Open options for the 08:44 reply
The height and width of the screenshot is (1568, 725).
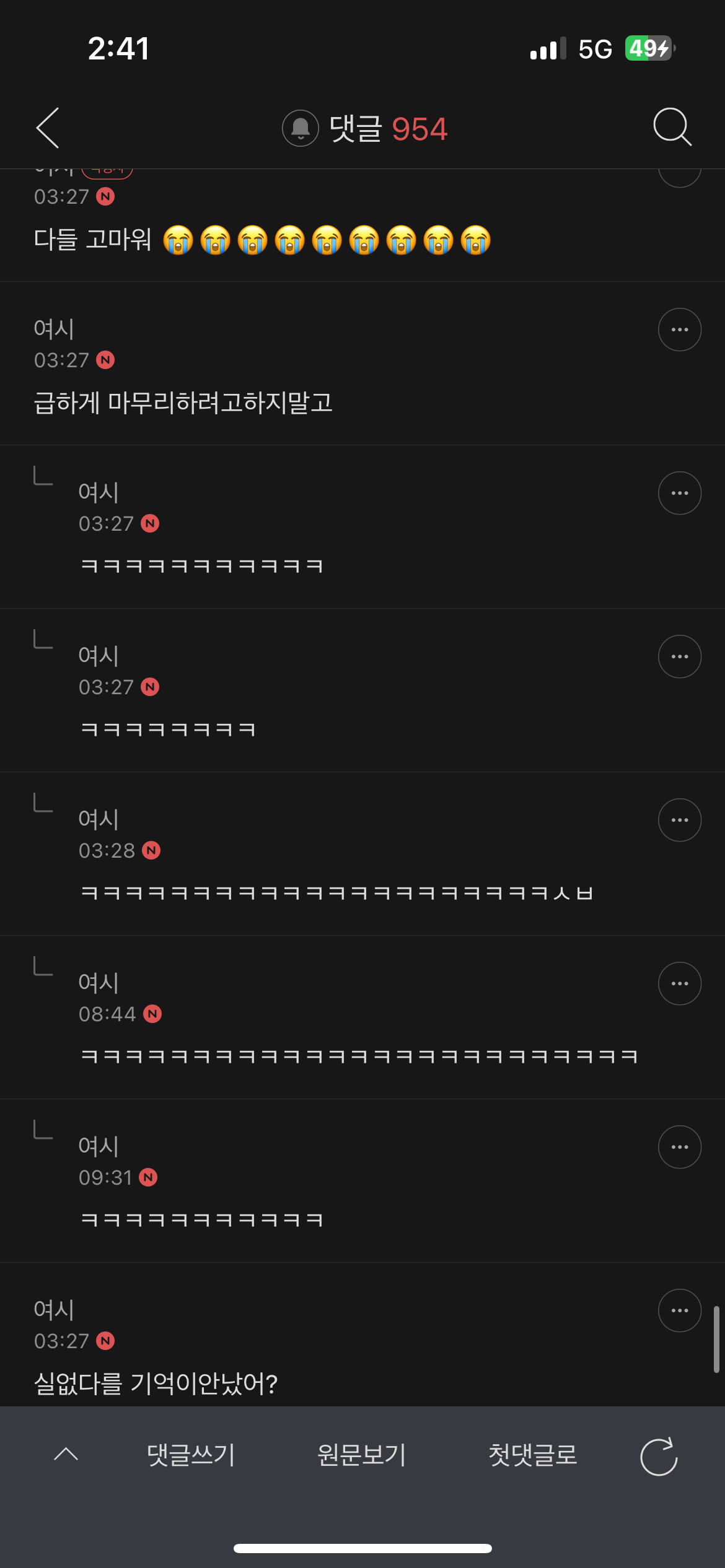680,983
